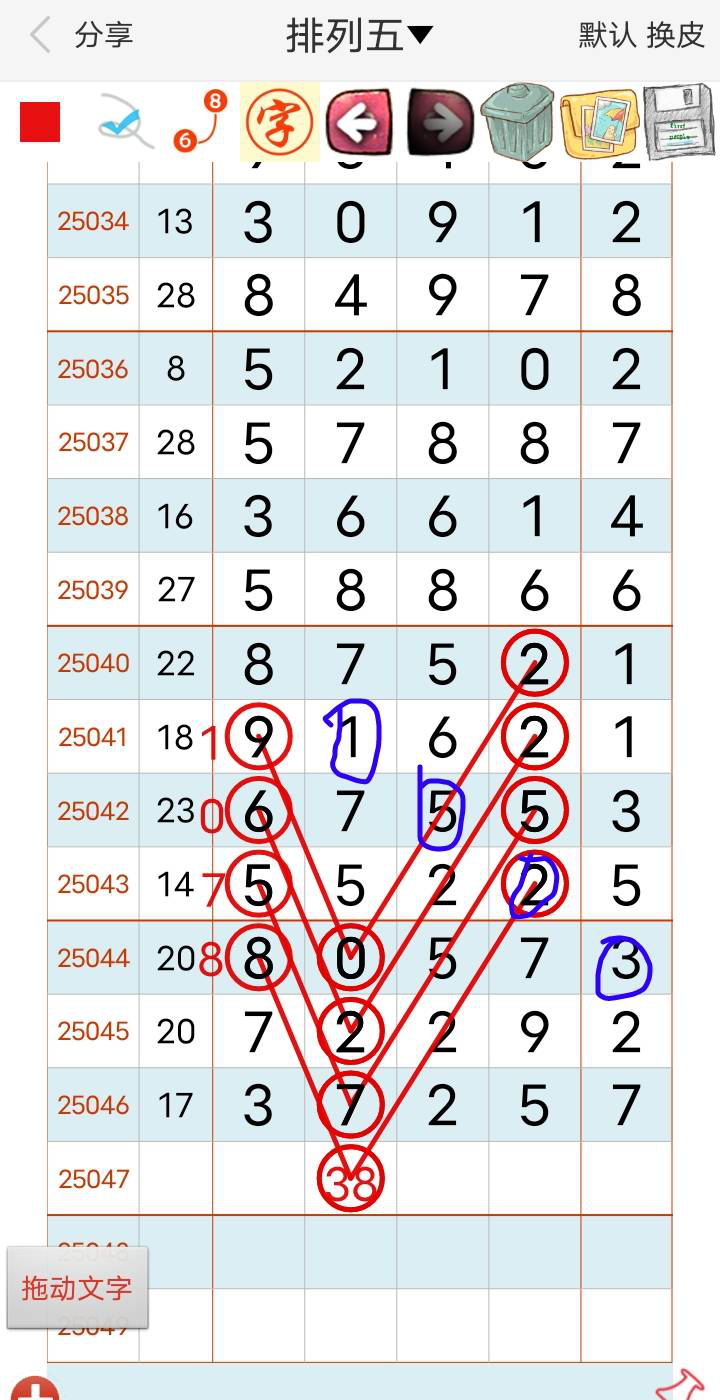Undo the last drawing stroke

coord(359,122)
